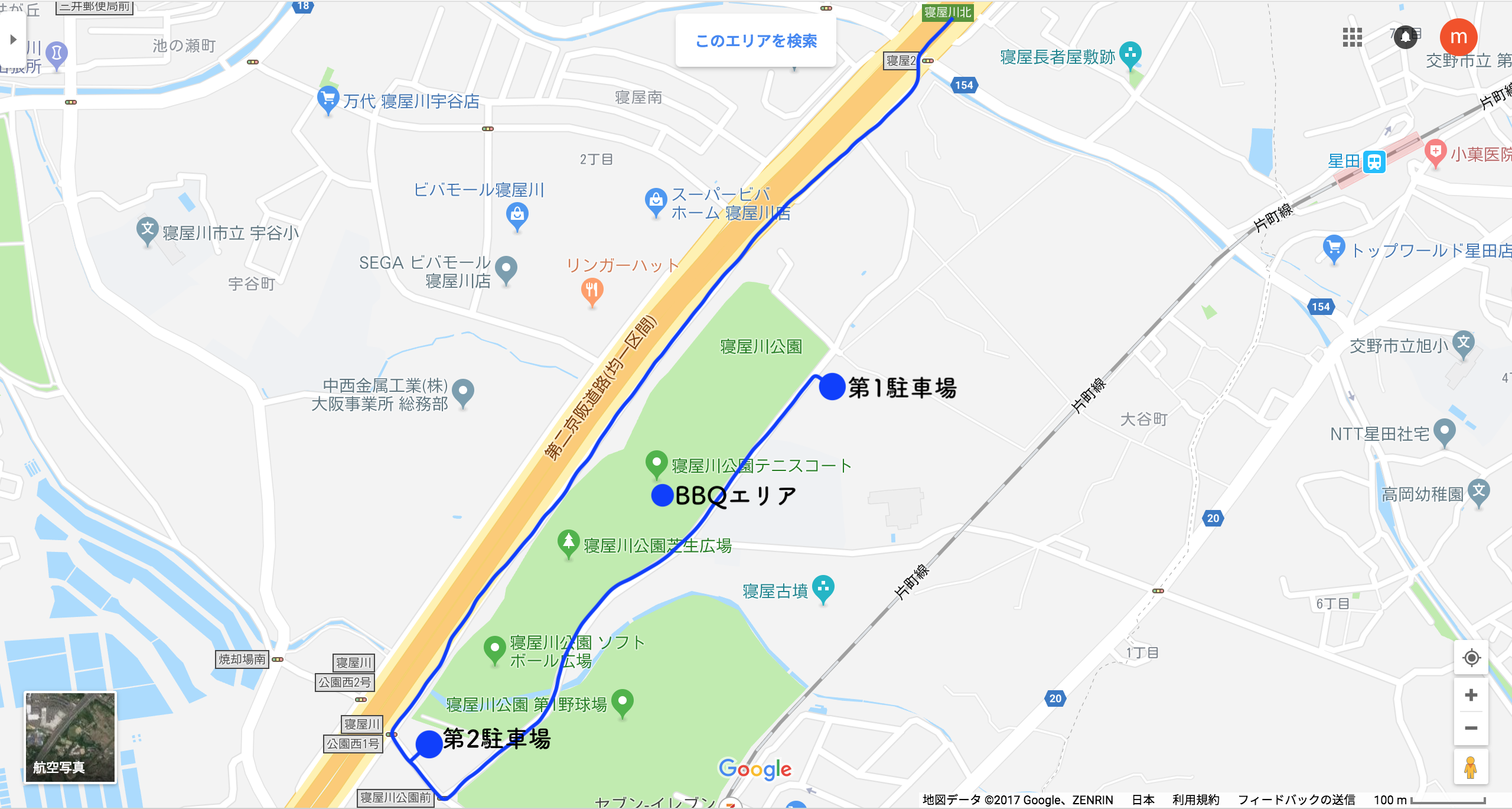Activate Street View pegman
The height and width of the screenshot is (809, 1512).
(1471, 767)
